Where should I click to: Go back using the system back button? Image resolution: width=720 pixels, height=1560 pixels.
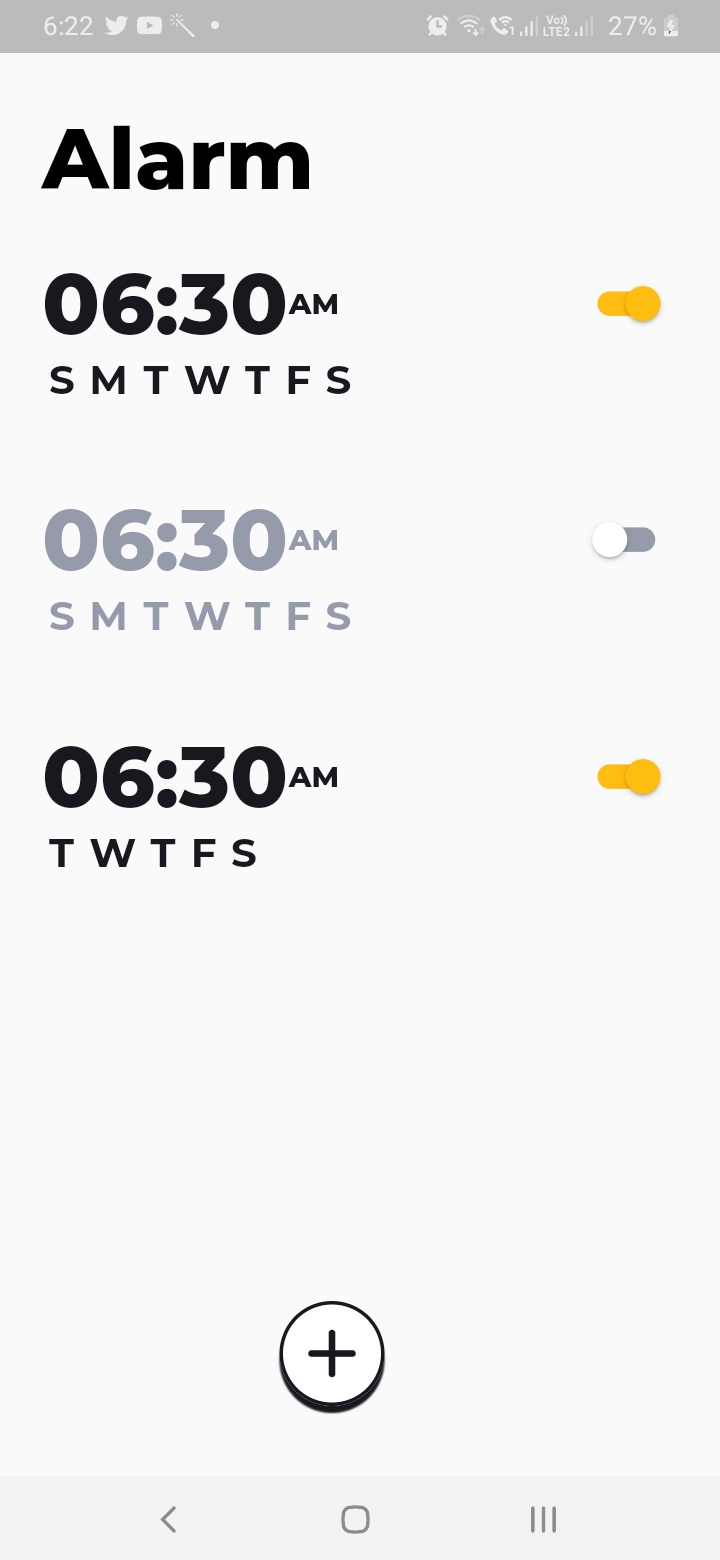point(169,1519)
